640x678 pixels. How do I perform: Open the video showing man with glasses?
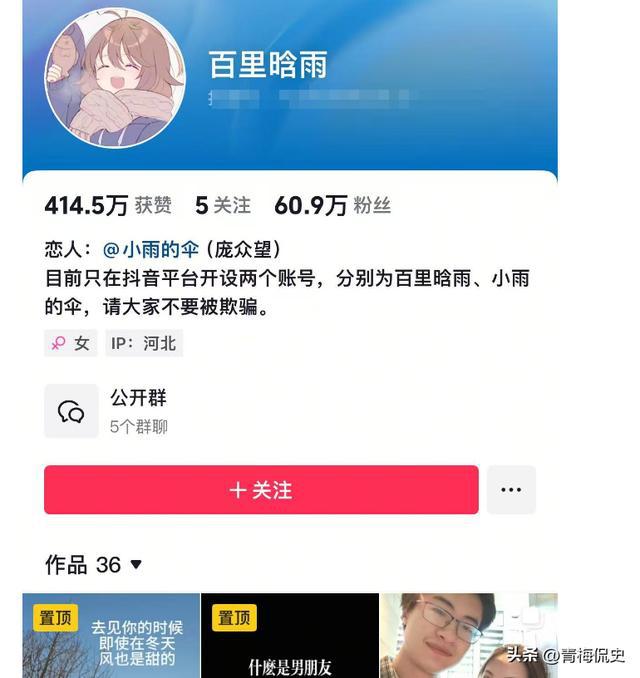467,636
